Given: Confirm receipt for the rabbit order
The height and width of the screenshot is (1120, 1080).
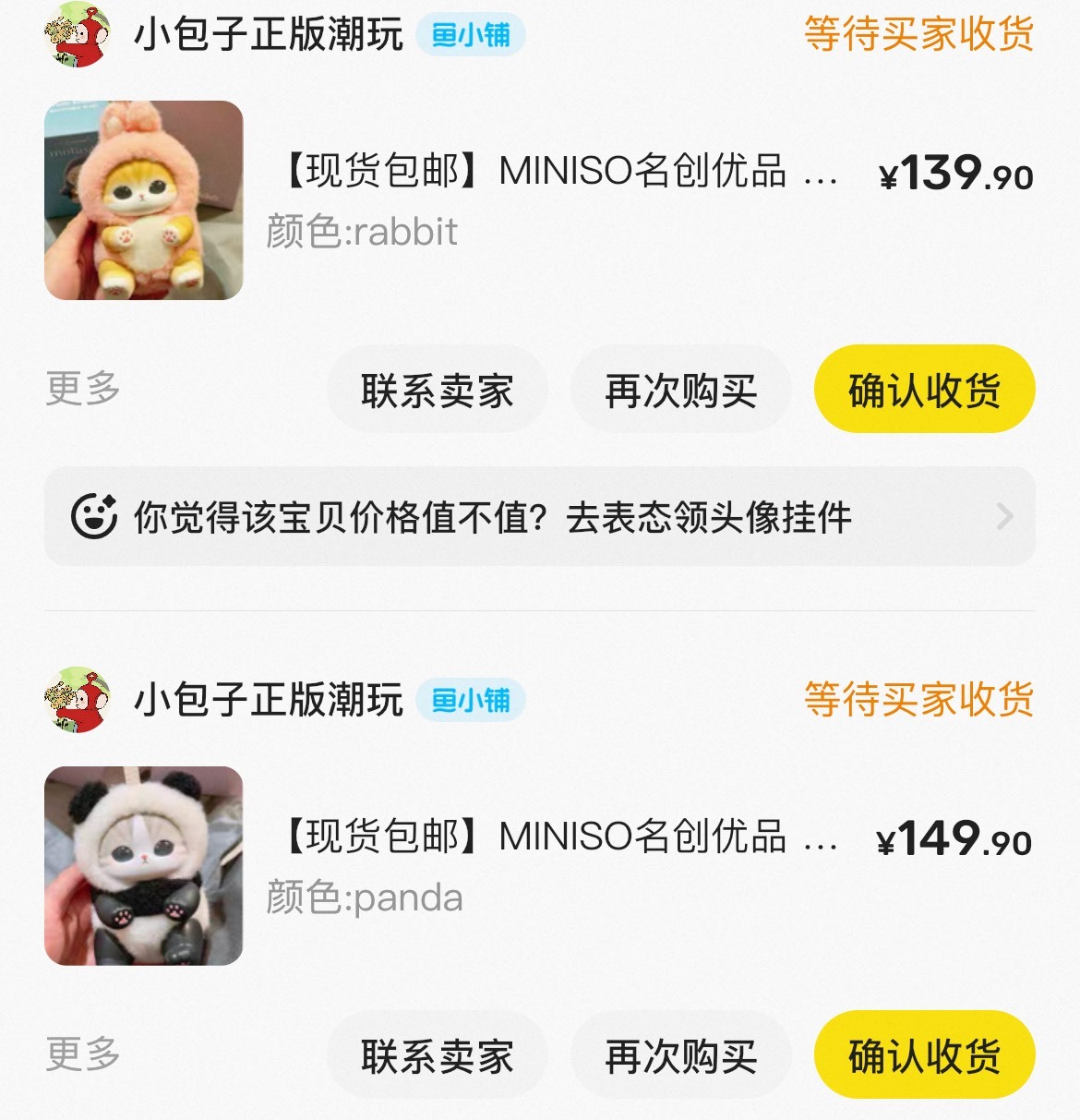Looking at the screenshot, I should 924,390.
